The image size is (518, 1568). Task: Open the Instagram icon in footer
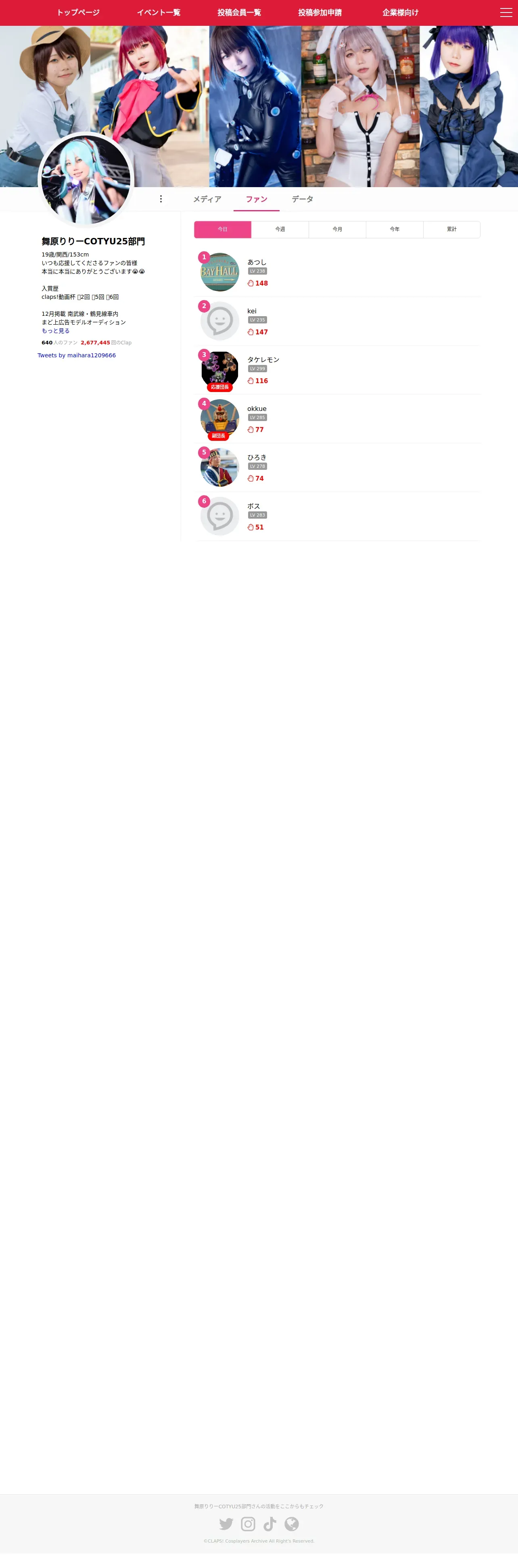pos(248,1524)
